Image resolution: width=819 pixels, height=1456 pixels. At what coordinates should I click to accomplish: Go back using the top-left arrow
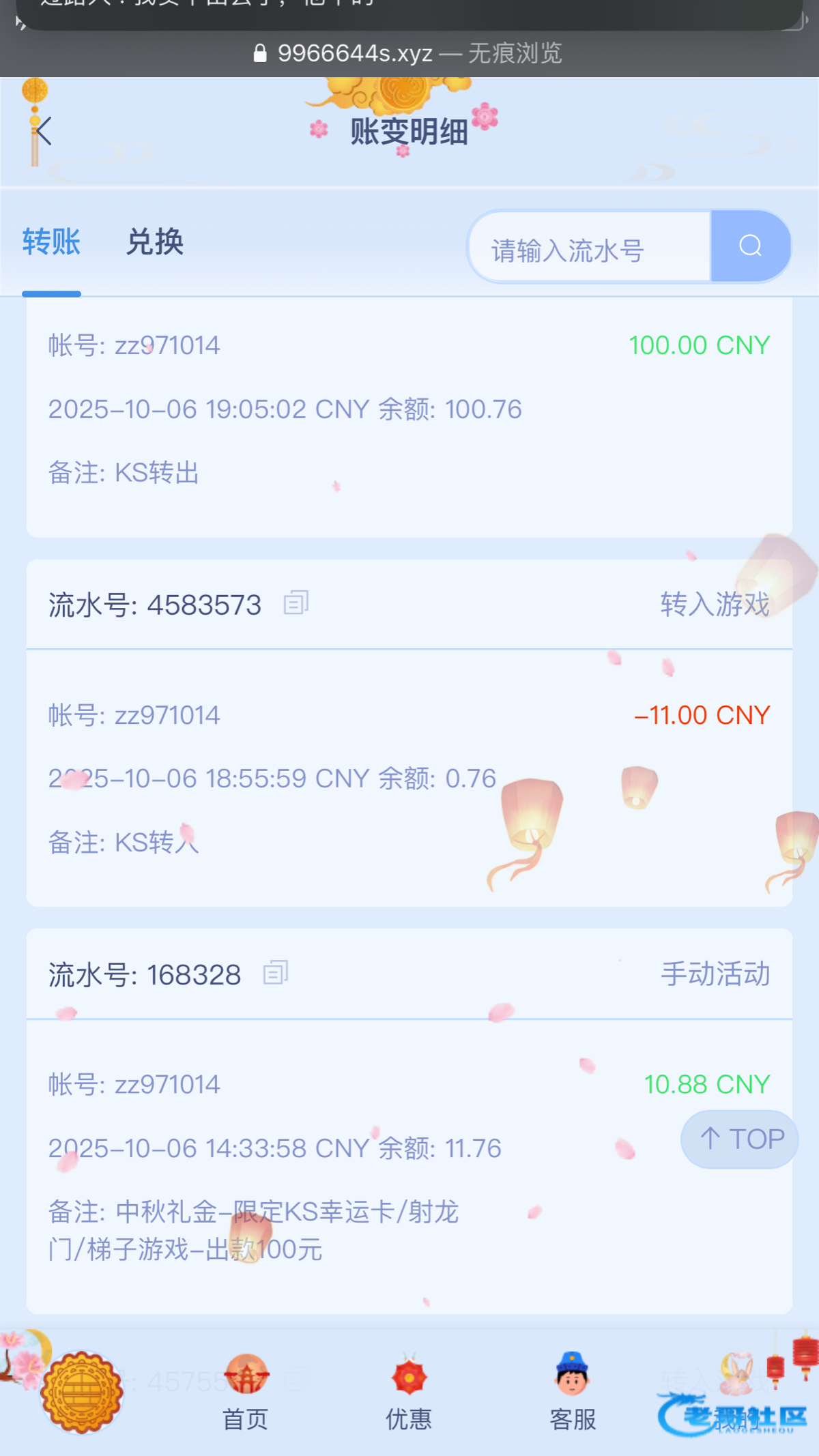[x=43, y=132]
